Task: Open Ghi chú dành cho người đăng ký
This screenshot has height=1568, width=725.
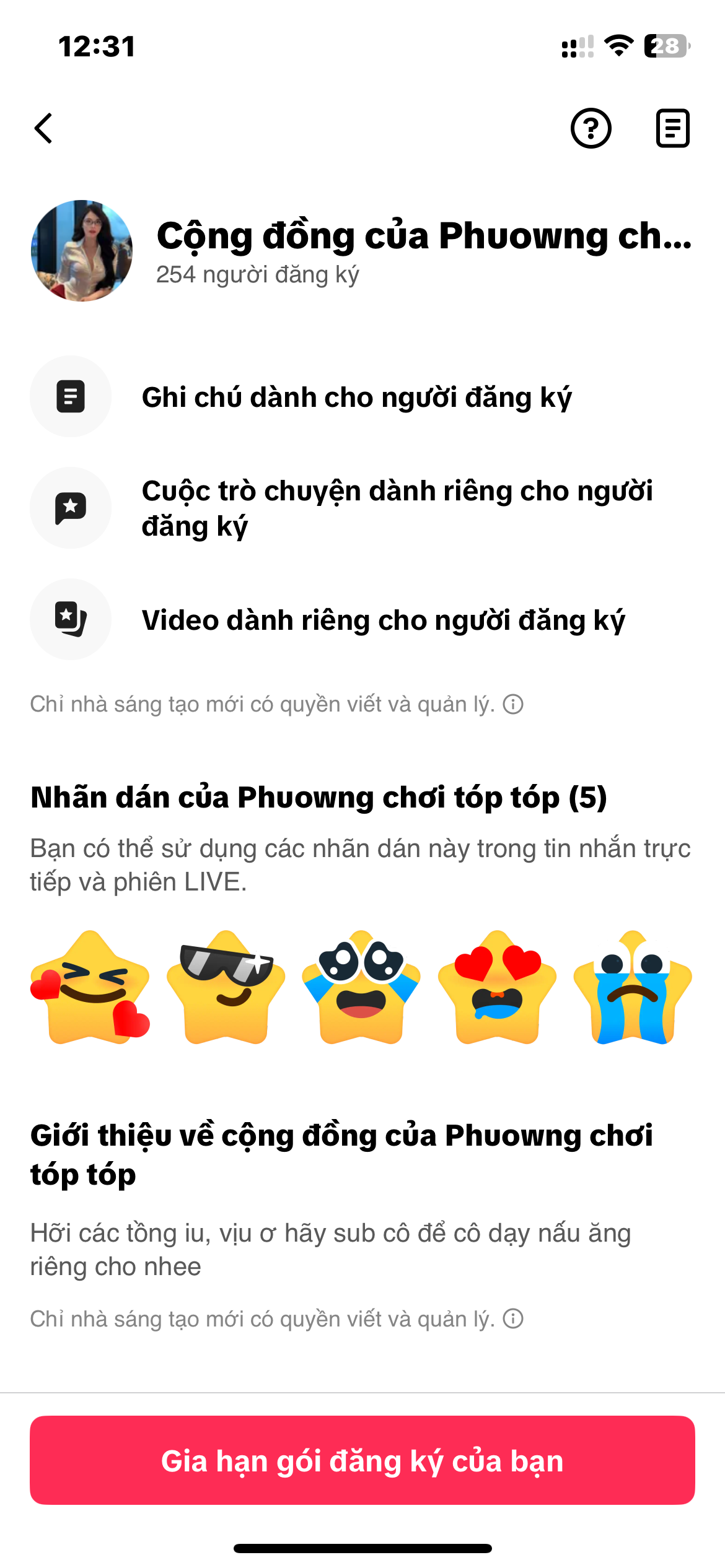Action: point(356,397)
